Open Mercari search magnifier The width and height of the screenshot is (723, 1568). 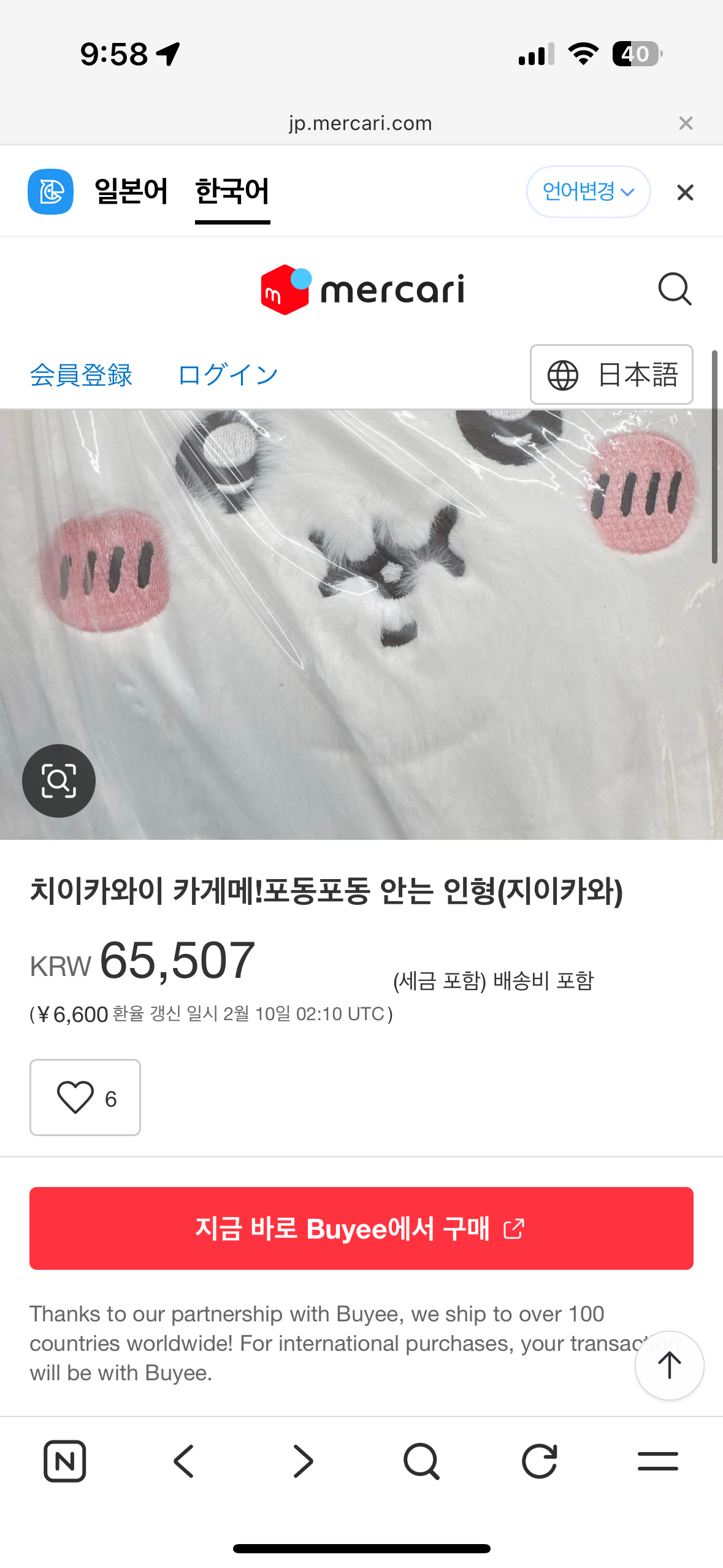point(675,289)
